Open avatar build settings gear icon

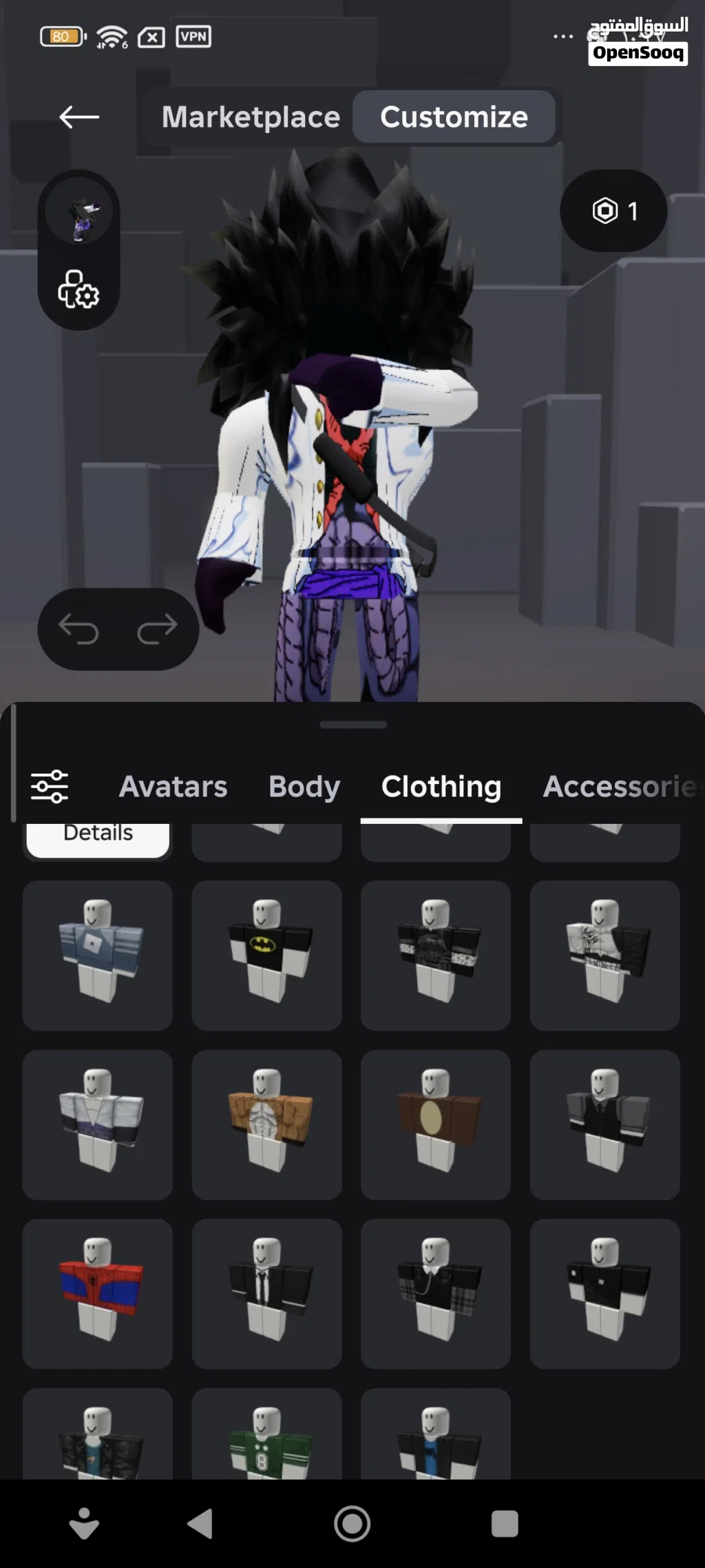click(78, 289)
